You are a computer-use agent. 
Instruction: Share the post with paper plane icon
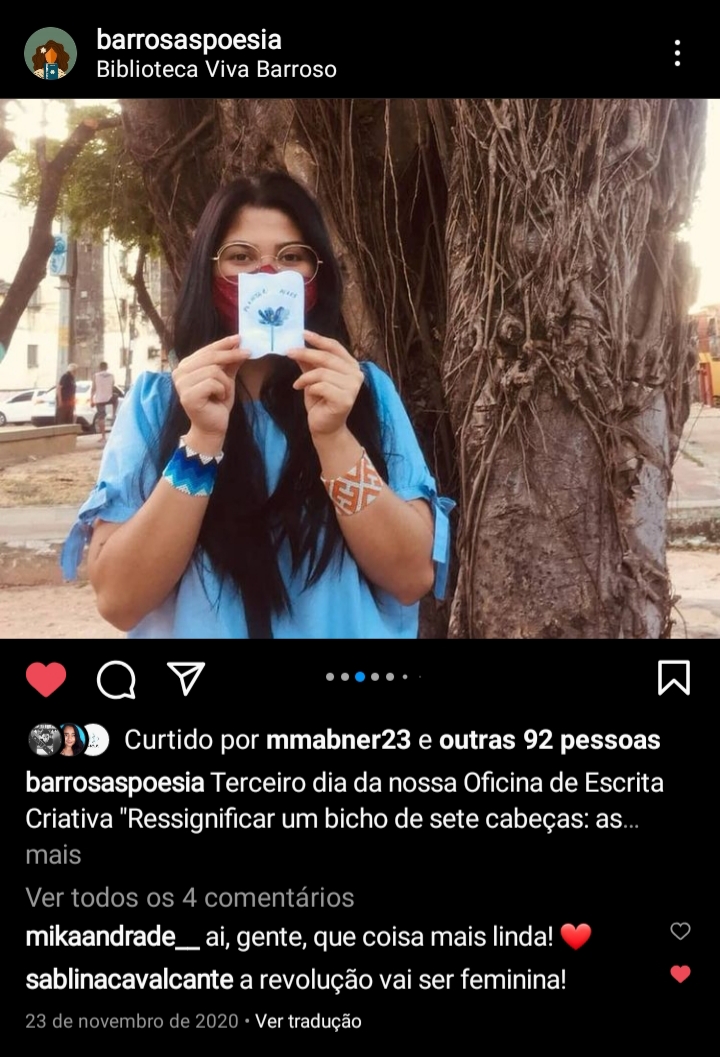click(x=186, y=678)
